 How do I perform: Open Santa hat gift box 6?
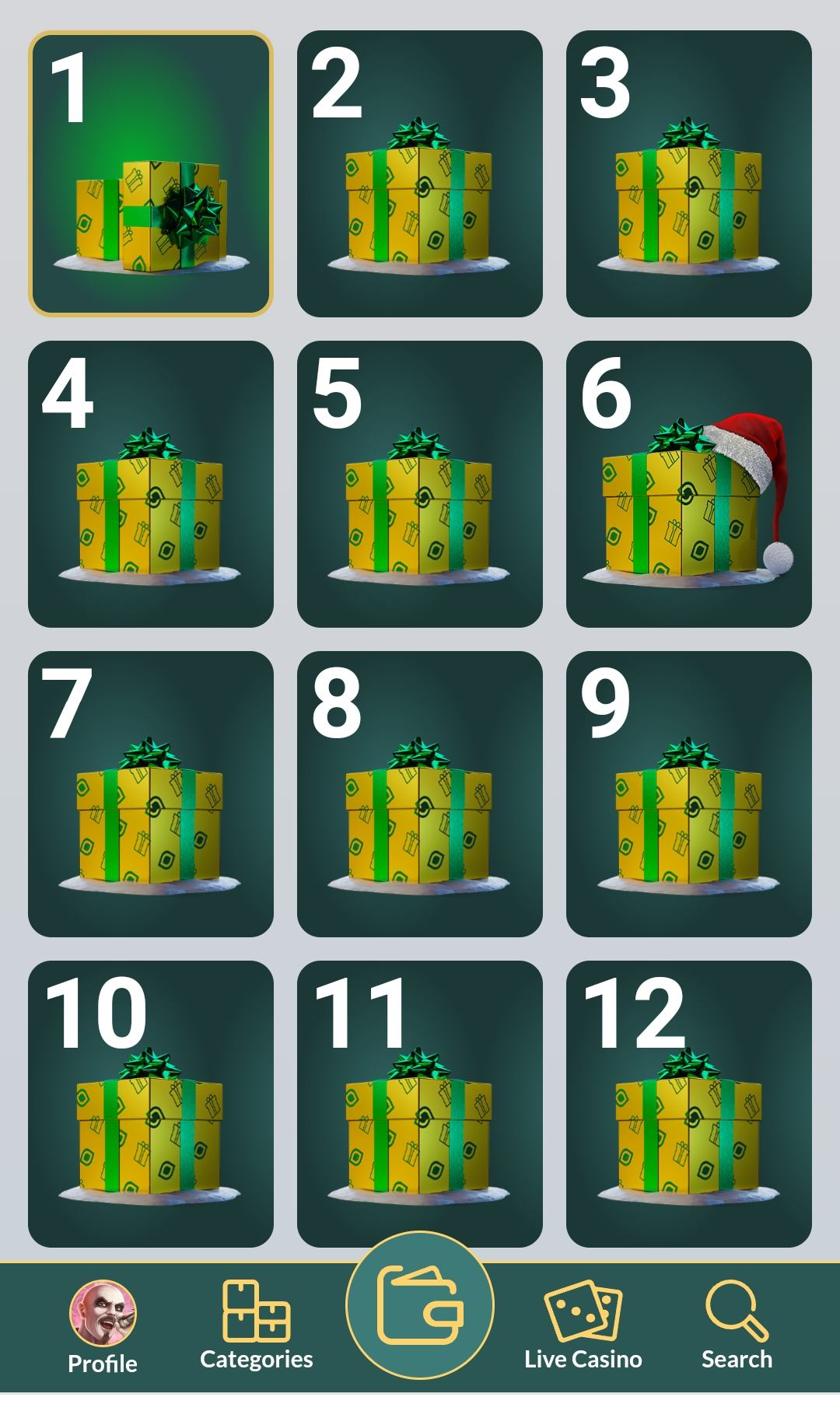(688, 484)
